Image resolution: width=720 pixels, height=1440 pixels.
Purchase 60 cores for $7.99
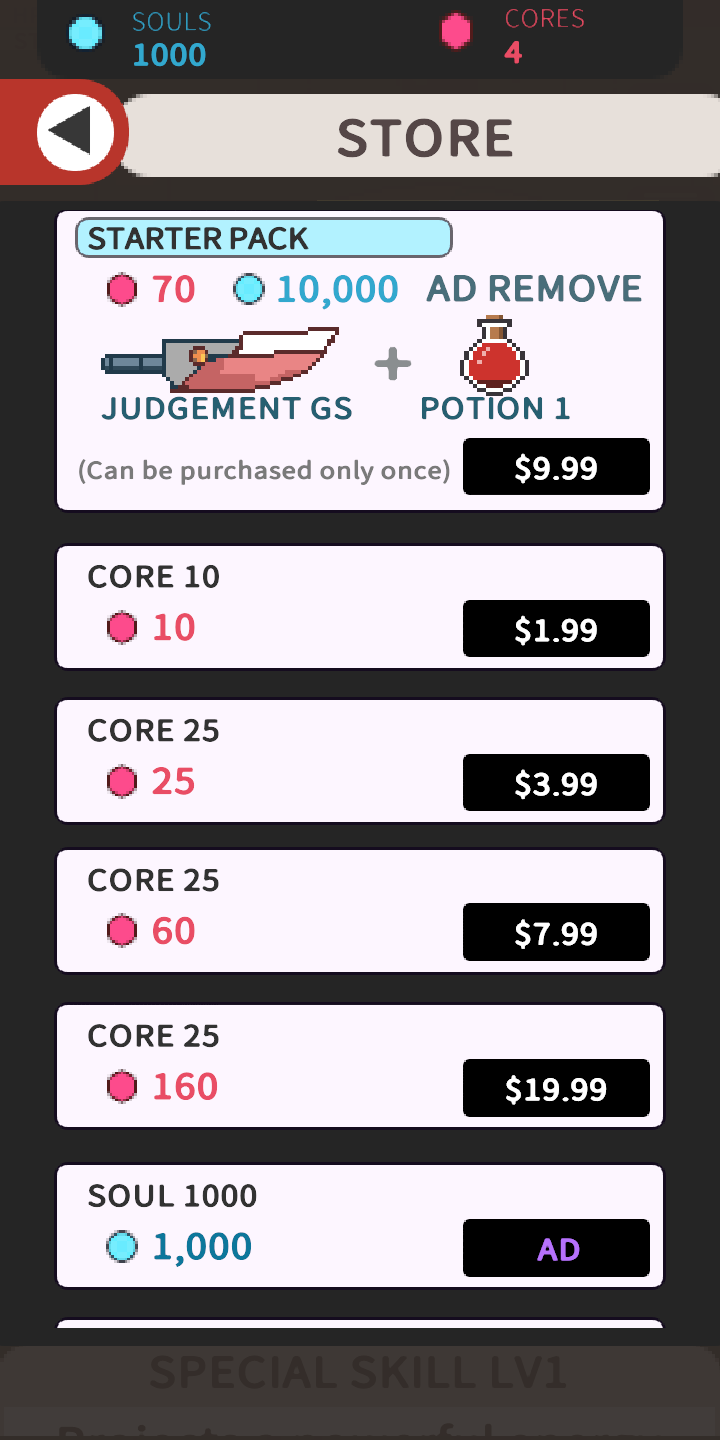(x=556, y=932)
